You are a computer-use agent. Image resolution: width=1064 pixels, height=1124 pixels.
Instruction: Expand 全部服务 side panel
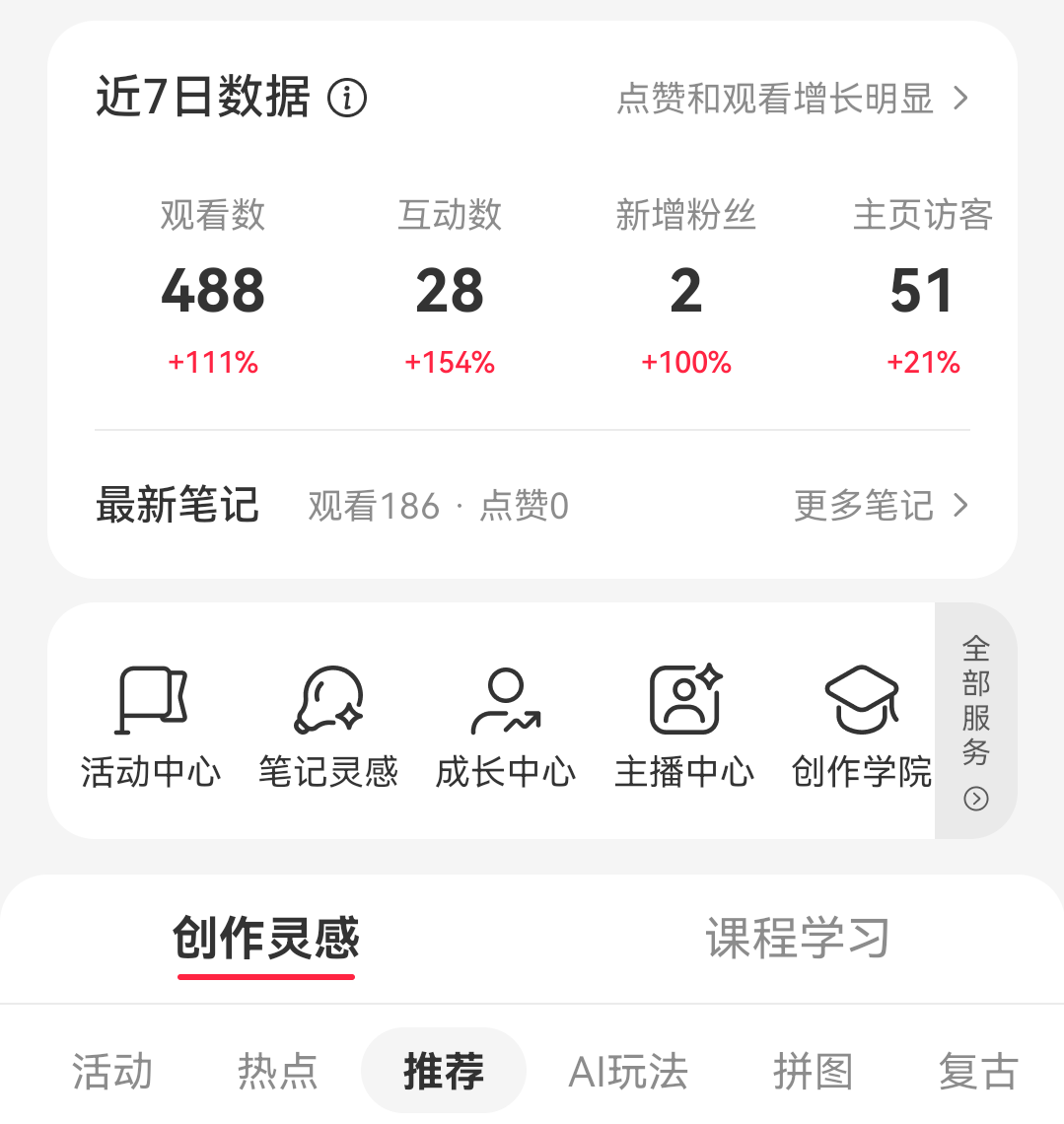coord(974,720)
